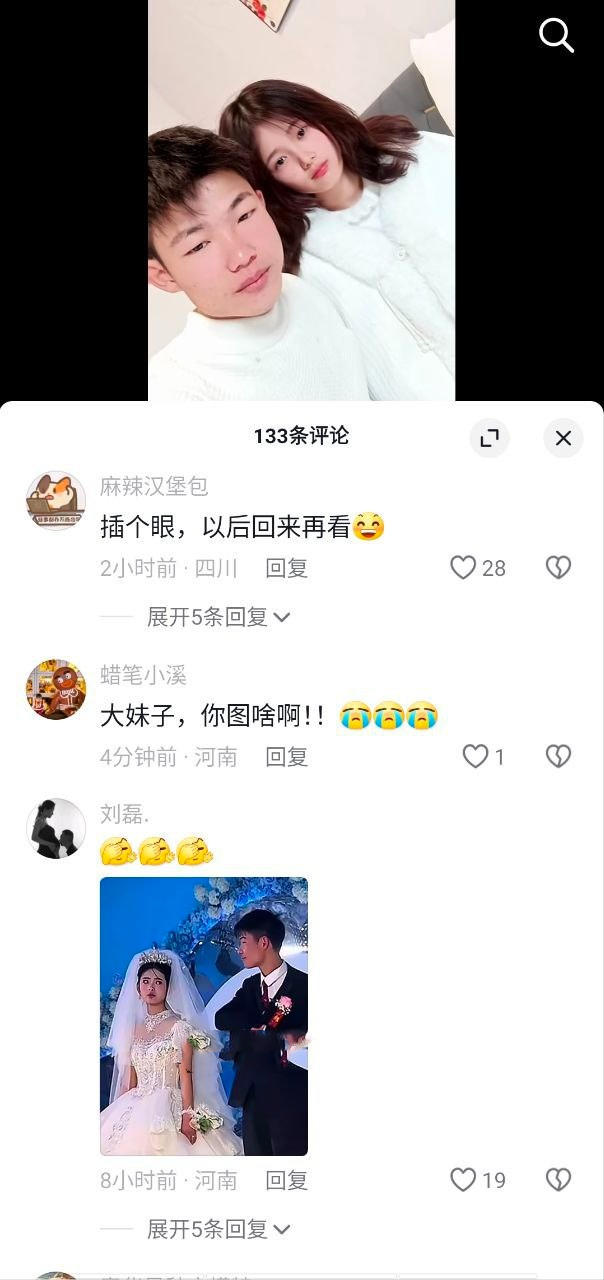Expand the comments panel to full screen

click(490, 438)
